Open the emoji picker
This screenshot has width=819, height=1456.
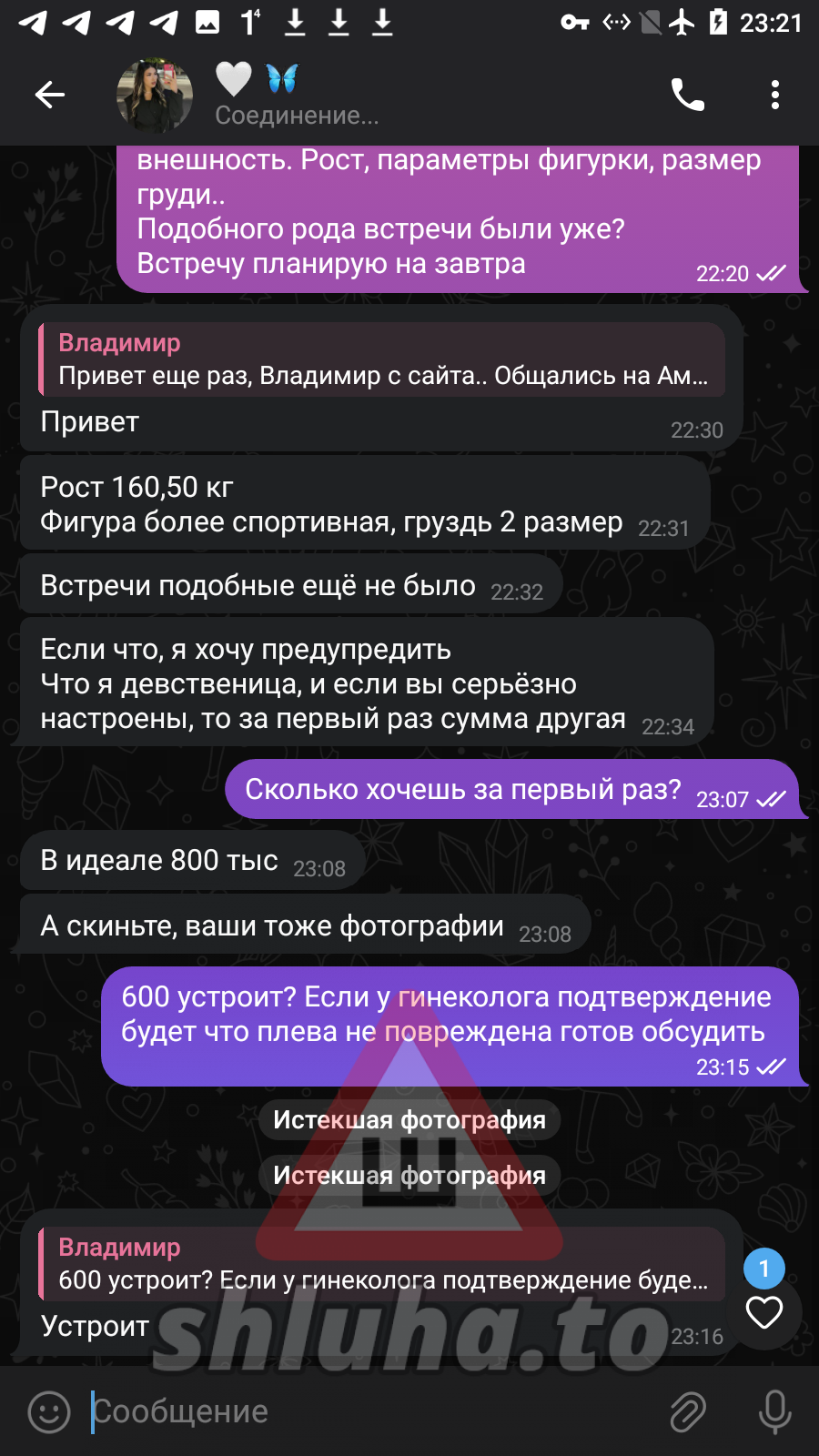[x=49, y=1412]
